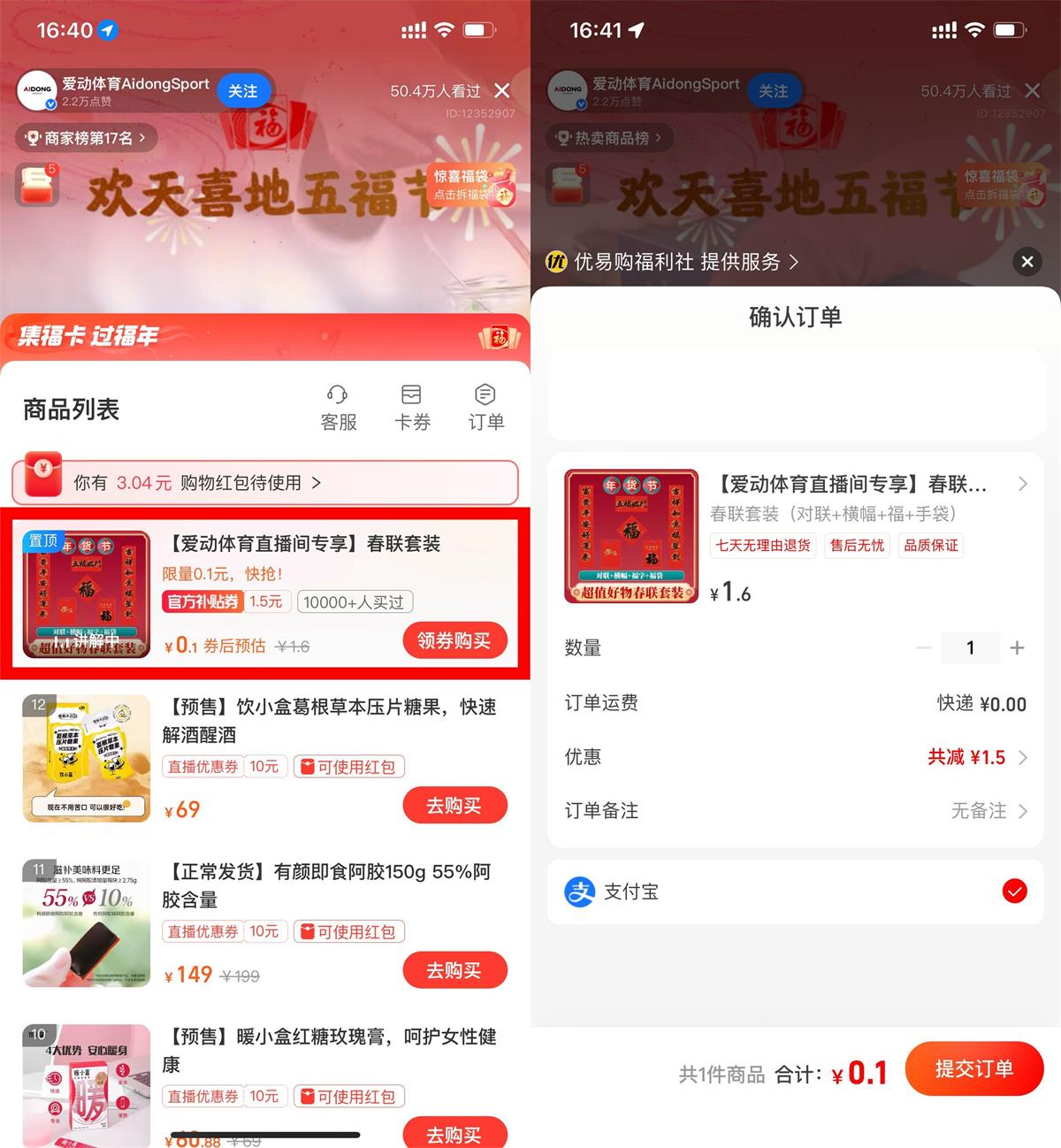
Task: Open the 订单备注 order remarks field
Action: (x=981, y=811)
